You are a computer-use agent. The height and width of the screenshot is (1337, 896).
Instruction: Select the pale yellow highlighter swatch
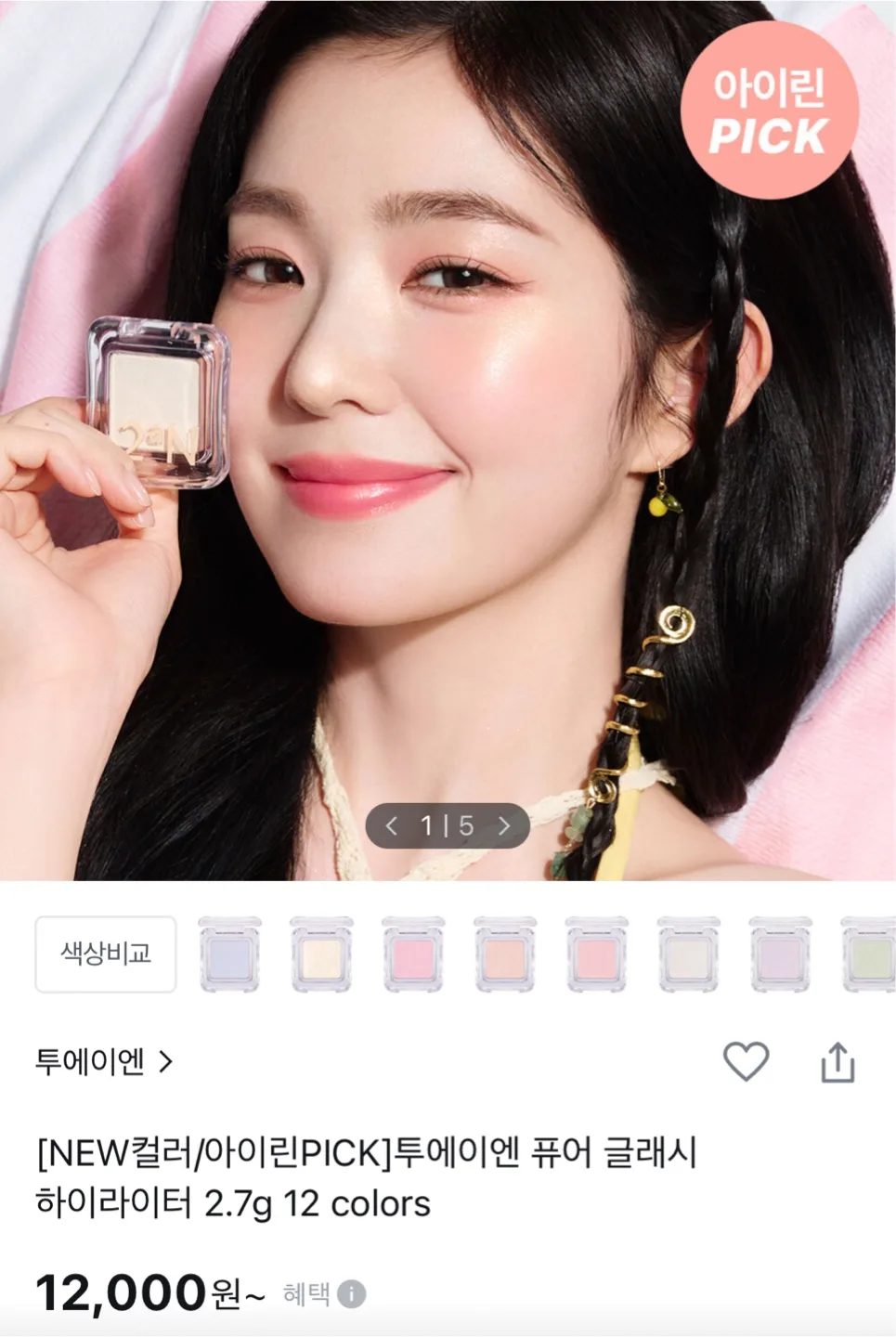coord(321,954)
